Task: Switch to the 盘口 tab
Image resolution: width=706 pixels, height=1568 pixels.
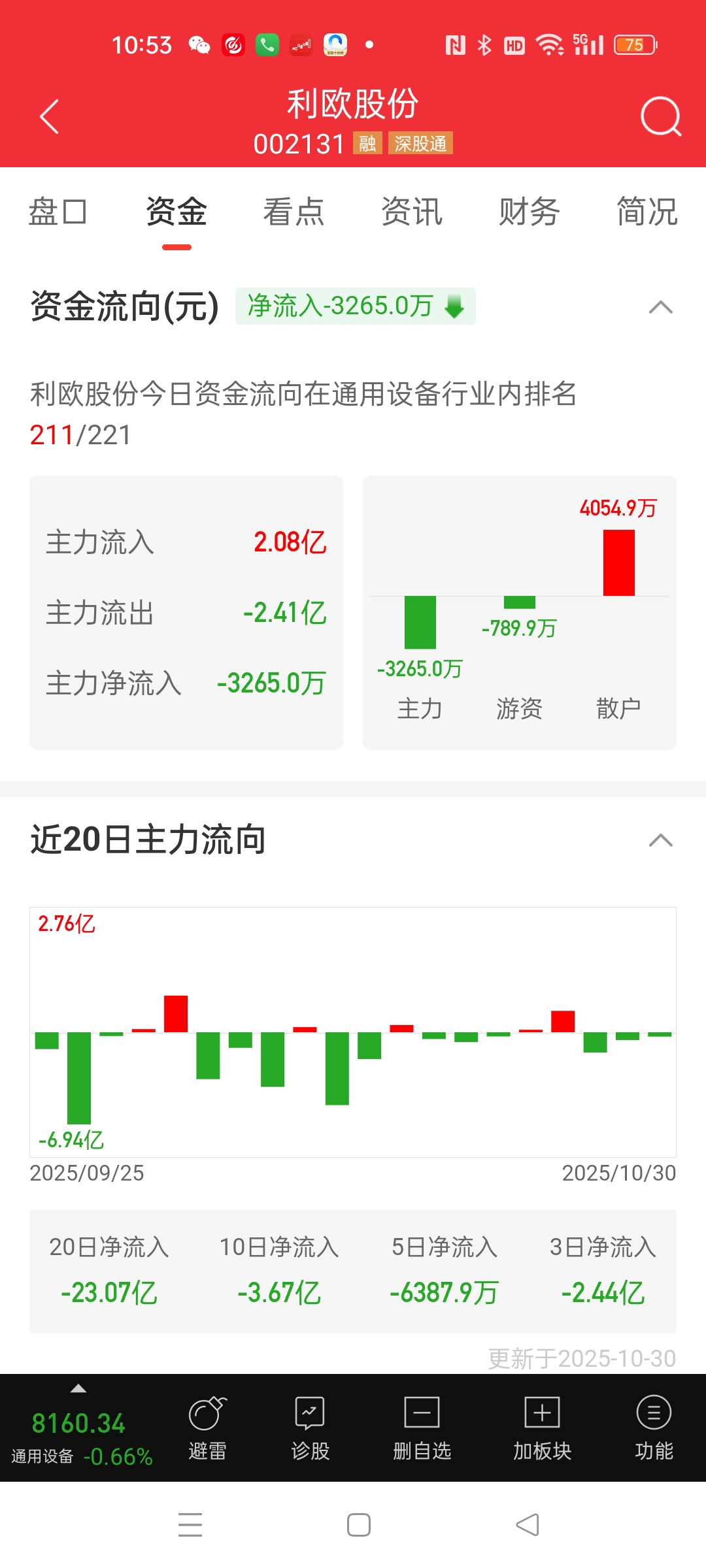Action: pos(58,212)
